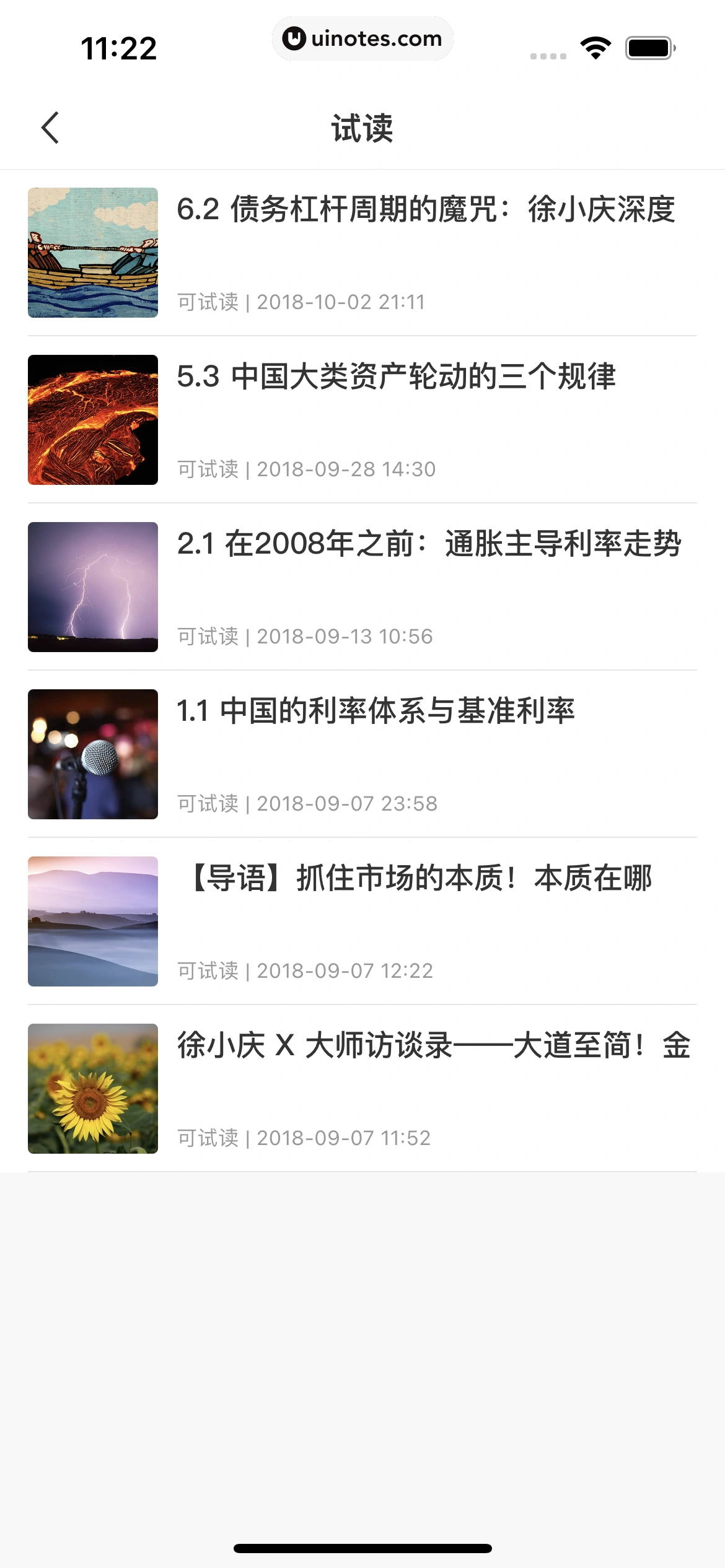Tap the sunflower thumbnail on last item

(x=93, y=1088)
